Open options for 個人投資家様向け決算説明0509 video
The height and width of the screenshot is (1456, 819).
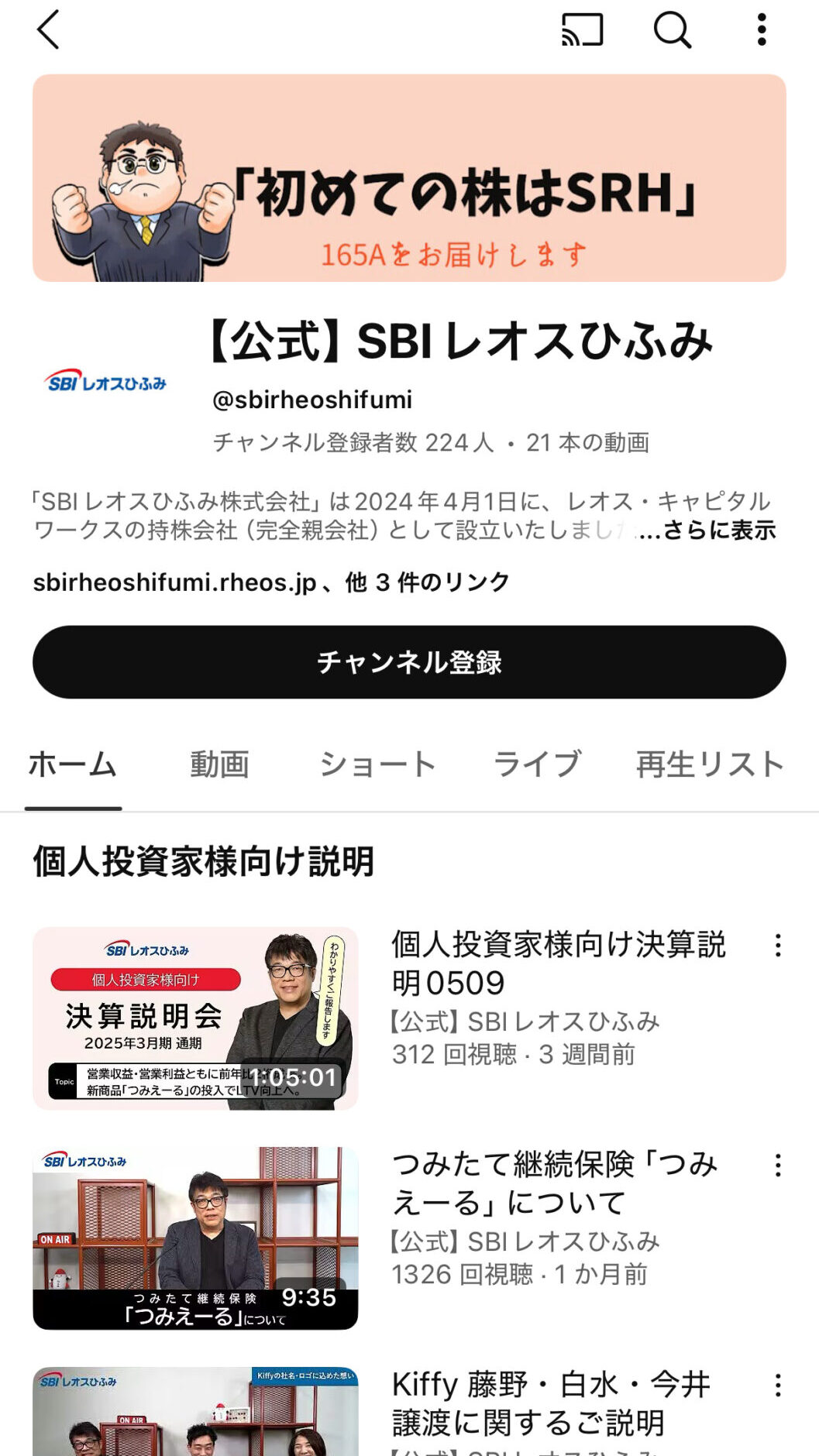point(778,945)
